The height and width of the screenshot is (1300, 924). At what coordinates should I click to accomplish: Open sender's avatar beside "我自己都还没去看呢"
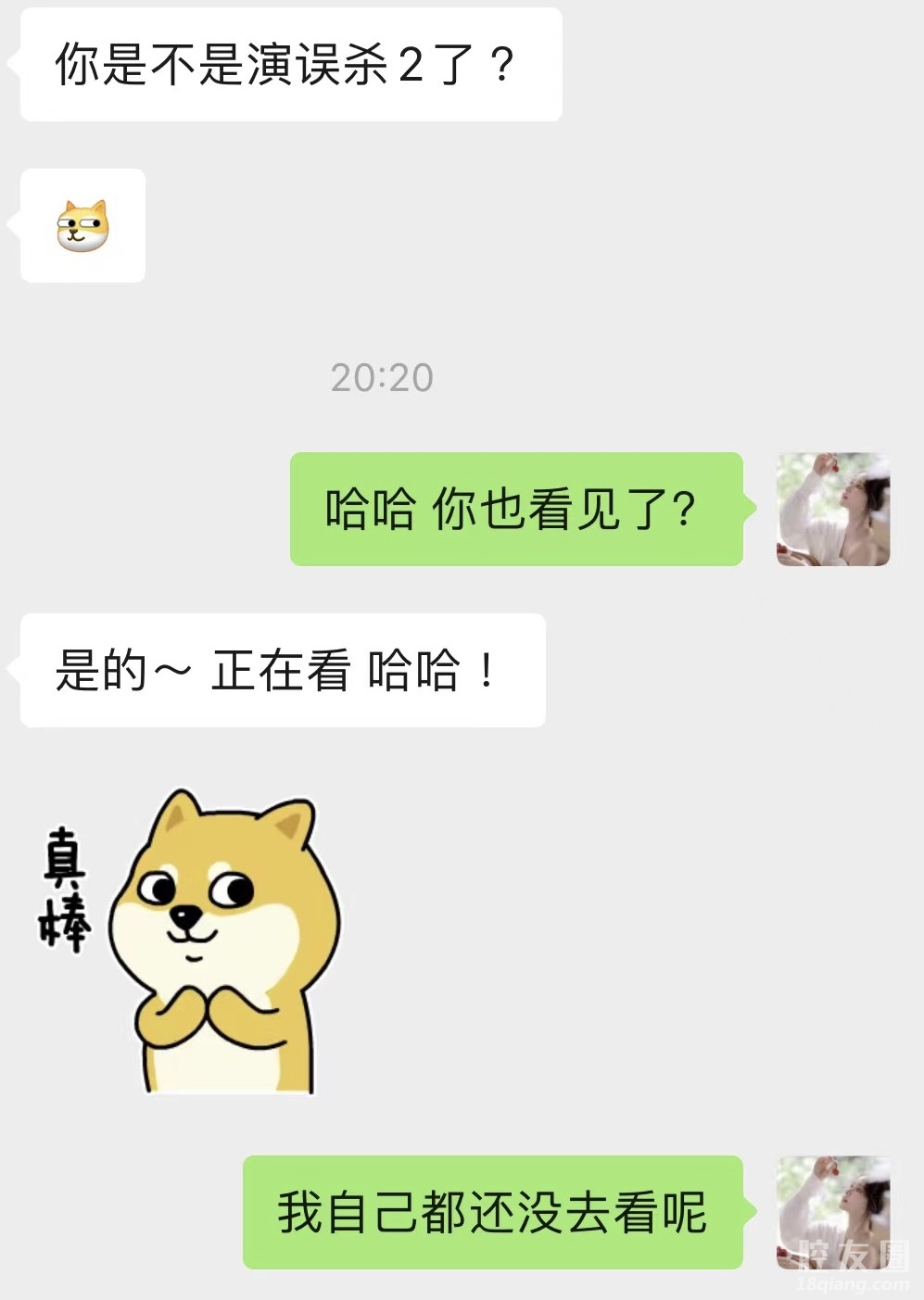pos(832,1211)
